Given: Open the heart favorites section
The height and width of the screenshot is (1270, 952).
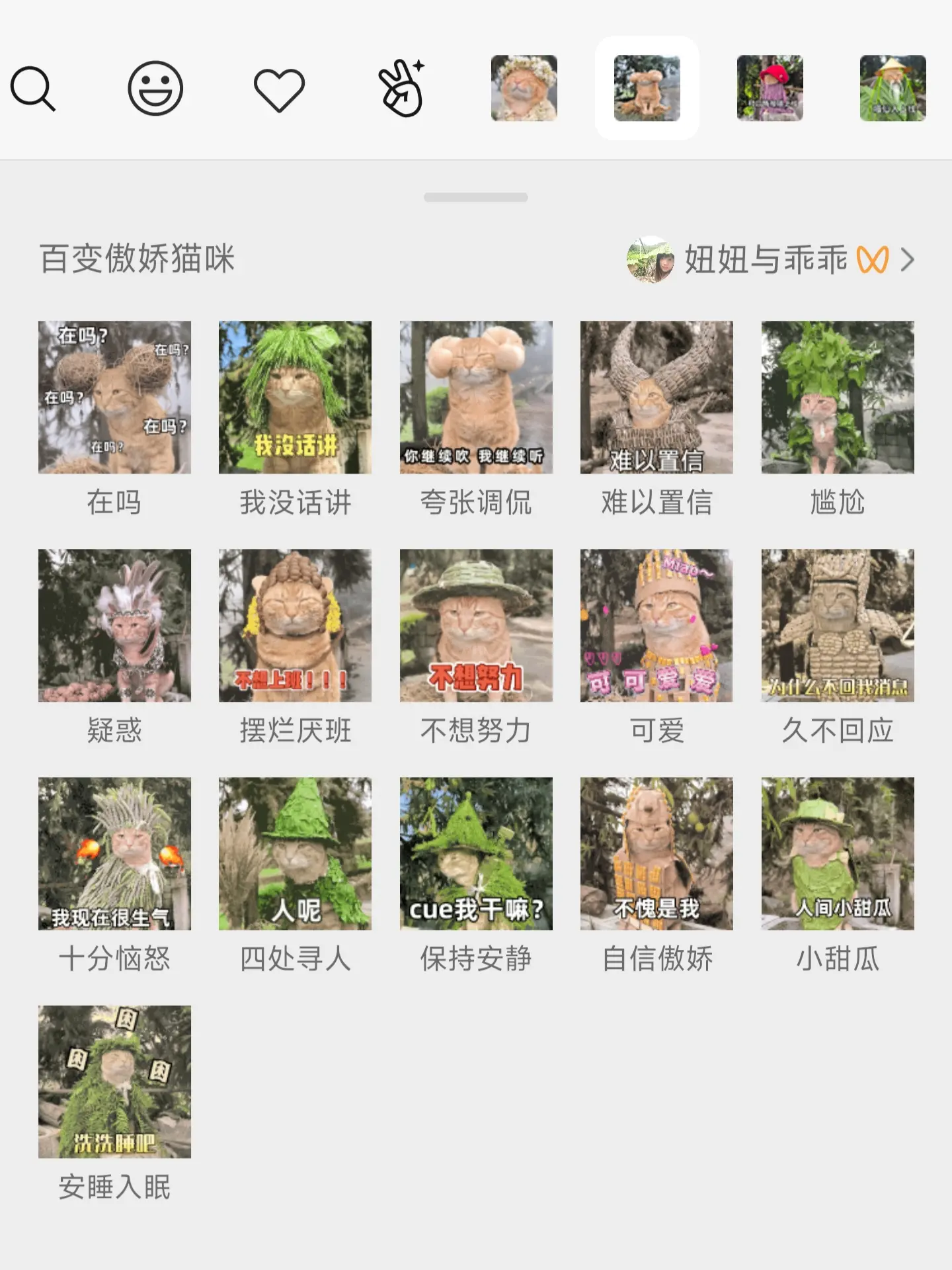Looking at the screenshot, I should point(278,90).
